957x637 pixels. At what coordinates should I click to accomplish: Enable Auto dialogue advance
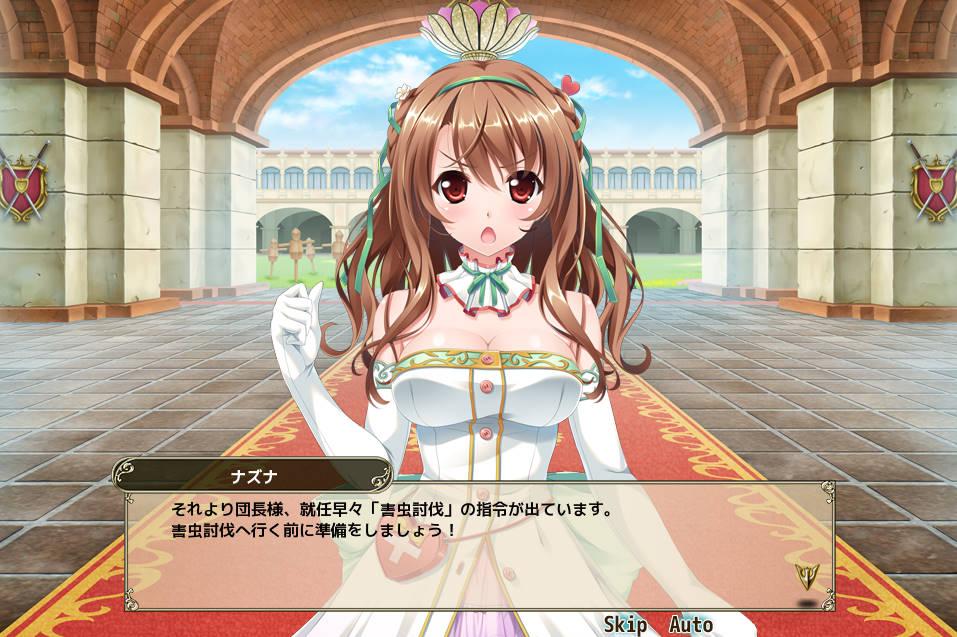coord(691,624)
